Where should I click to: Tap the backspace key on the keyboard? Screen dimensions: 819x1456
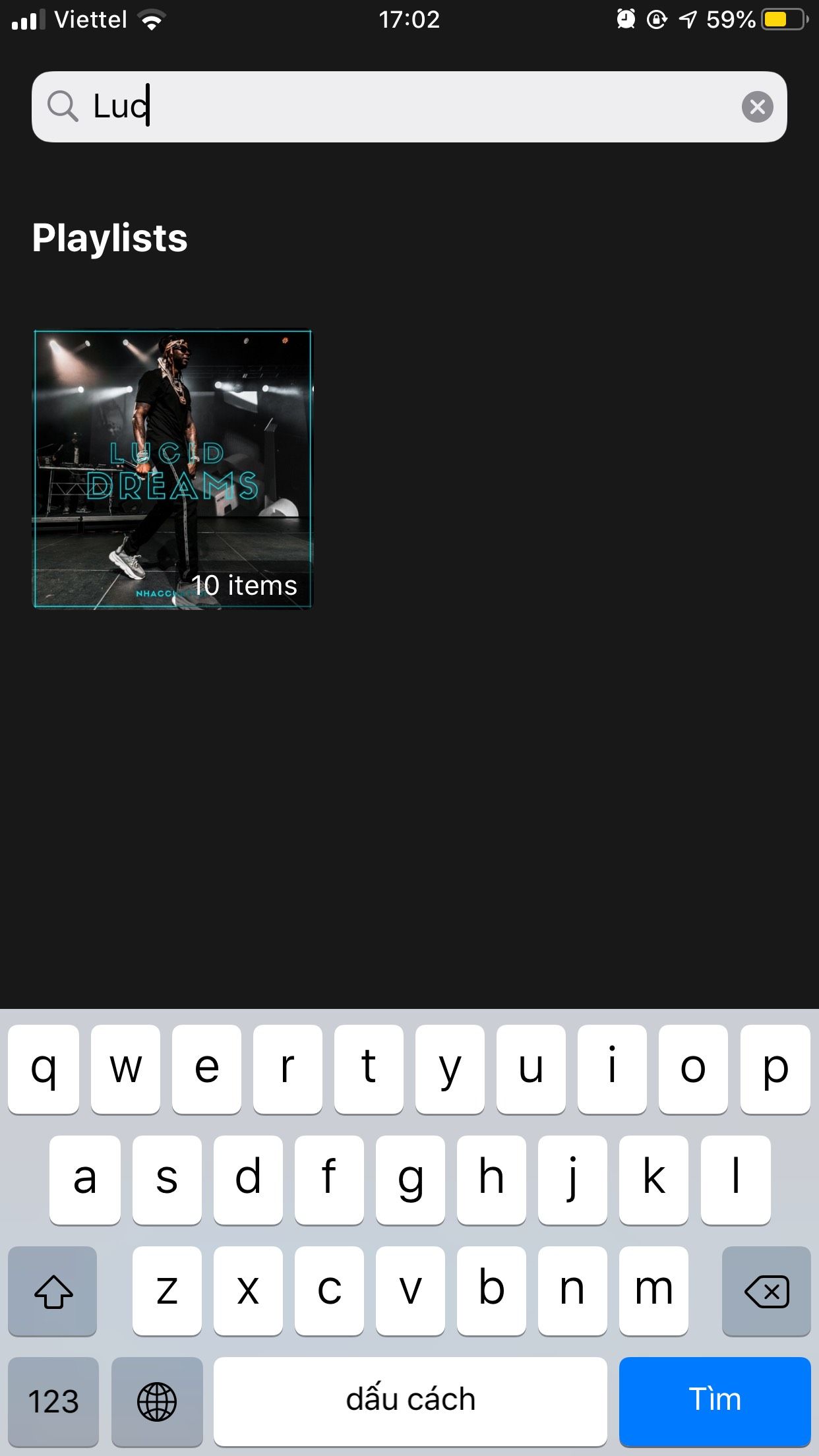tap(766, 1291)
